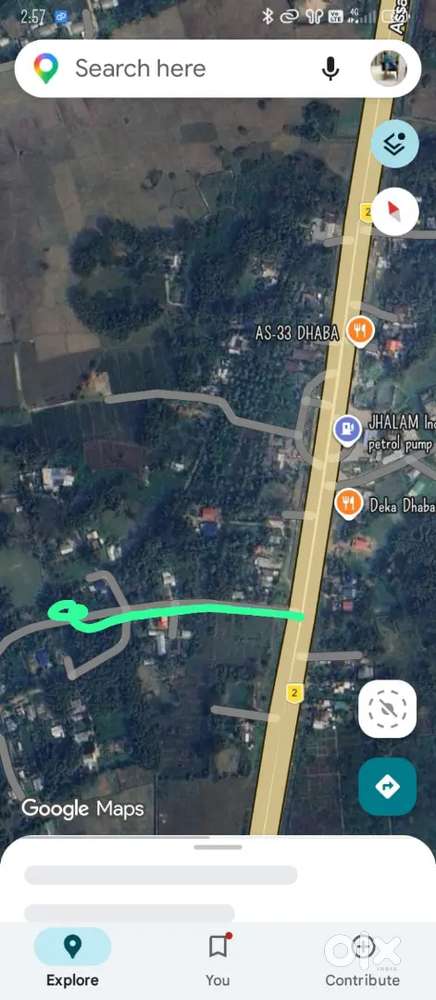436x1000 pixels.
Task: Select the AS-33 DHABA restaurant pin
Action: coord(360,330)
